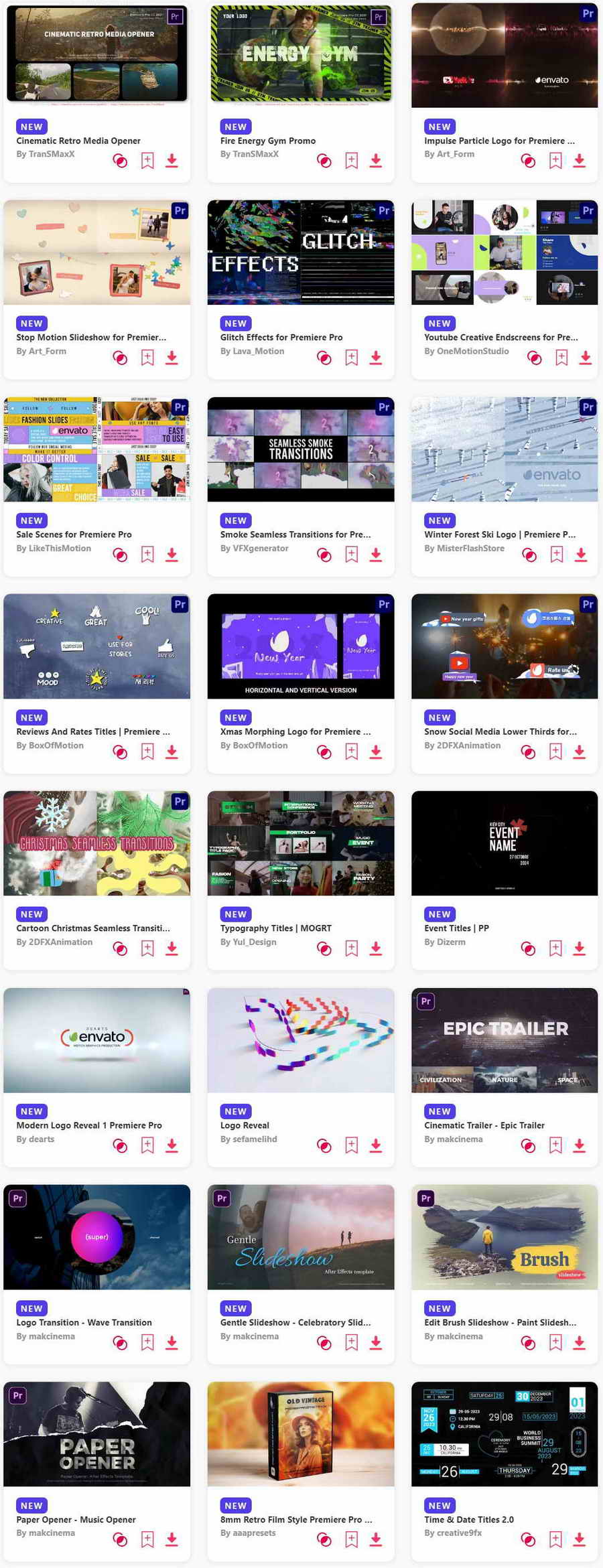Screen dimensions: 603x1568
Task: Bookmark Modern Logo Reveal 1 Premiere Pro
Action: (147, 1145)
